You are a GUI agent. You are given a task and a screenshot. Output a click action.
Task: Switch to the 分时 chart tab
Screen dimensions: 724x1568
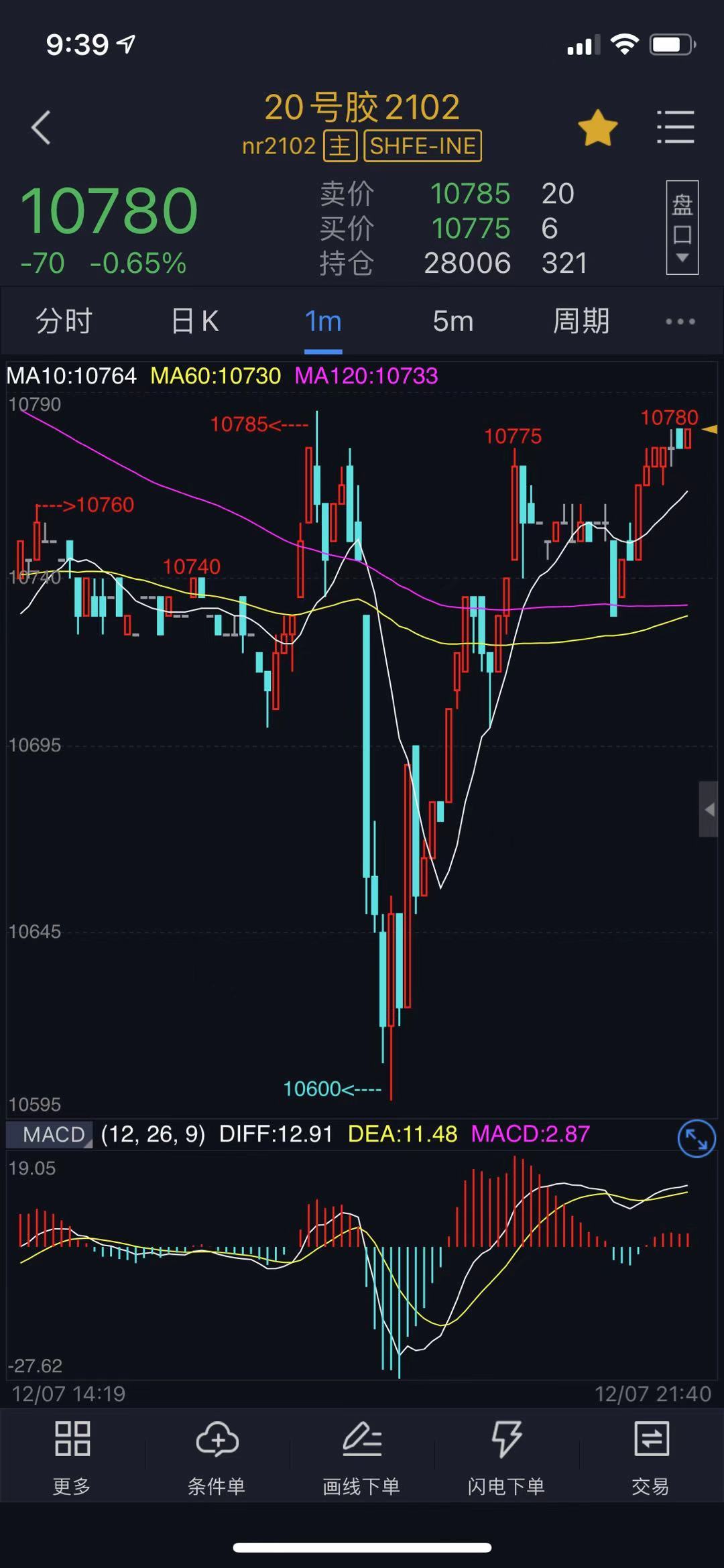(64, 322)
